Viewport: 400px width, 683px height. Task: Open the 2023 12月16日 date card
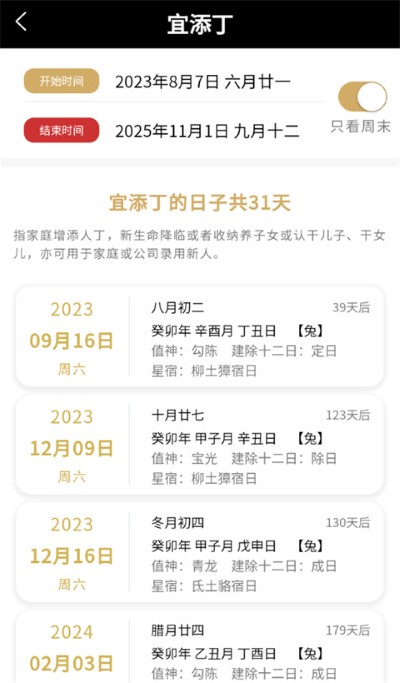[200, 552]
